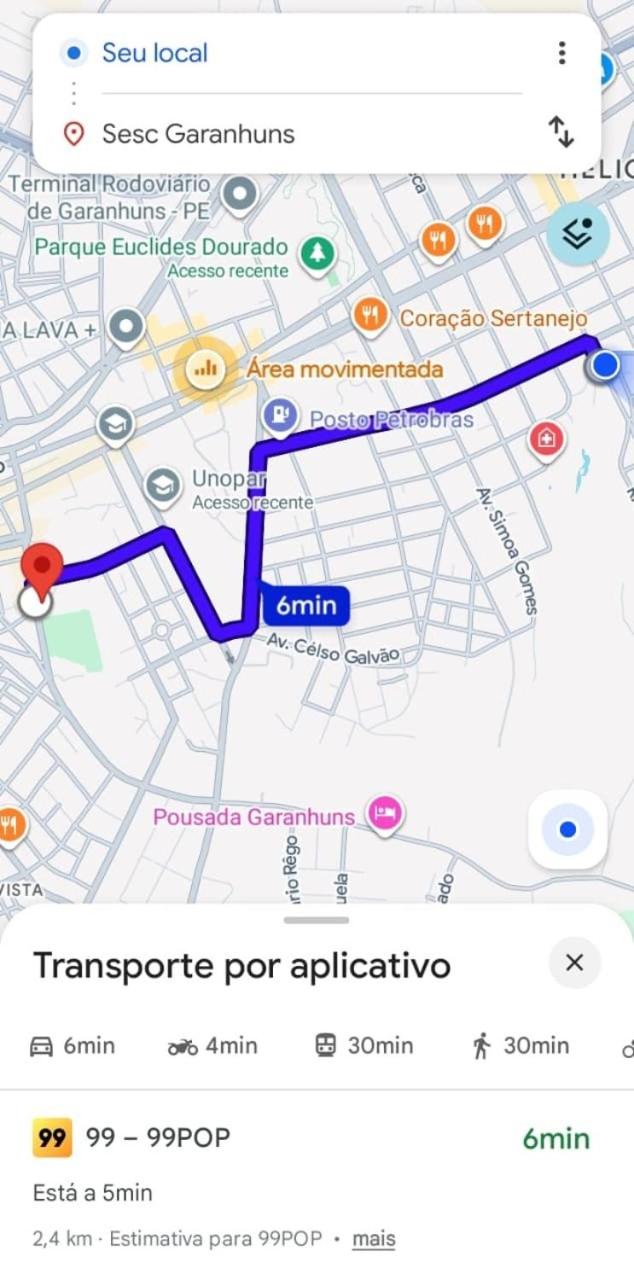Open the Pousada Garanhuns hotel pin
Image resolution: width=634 pixels, height=1280 pixels.
[385, 815]
